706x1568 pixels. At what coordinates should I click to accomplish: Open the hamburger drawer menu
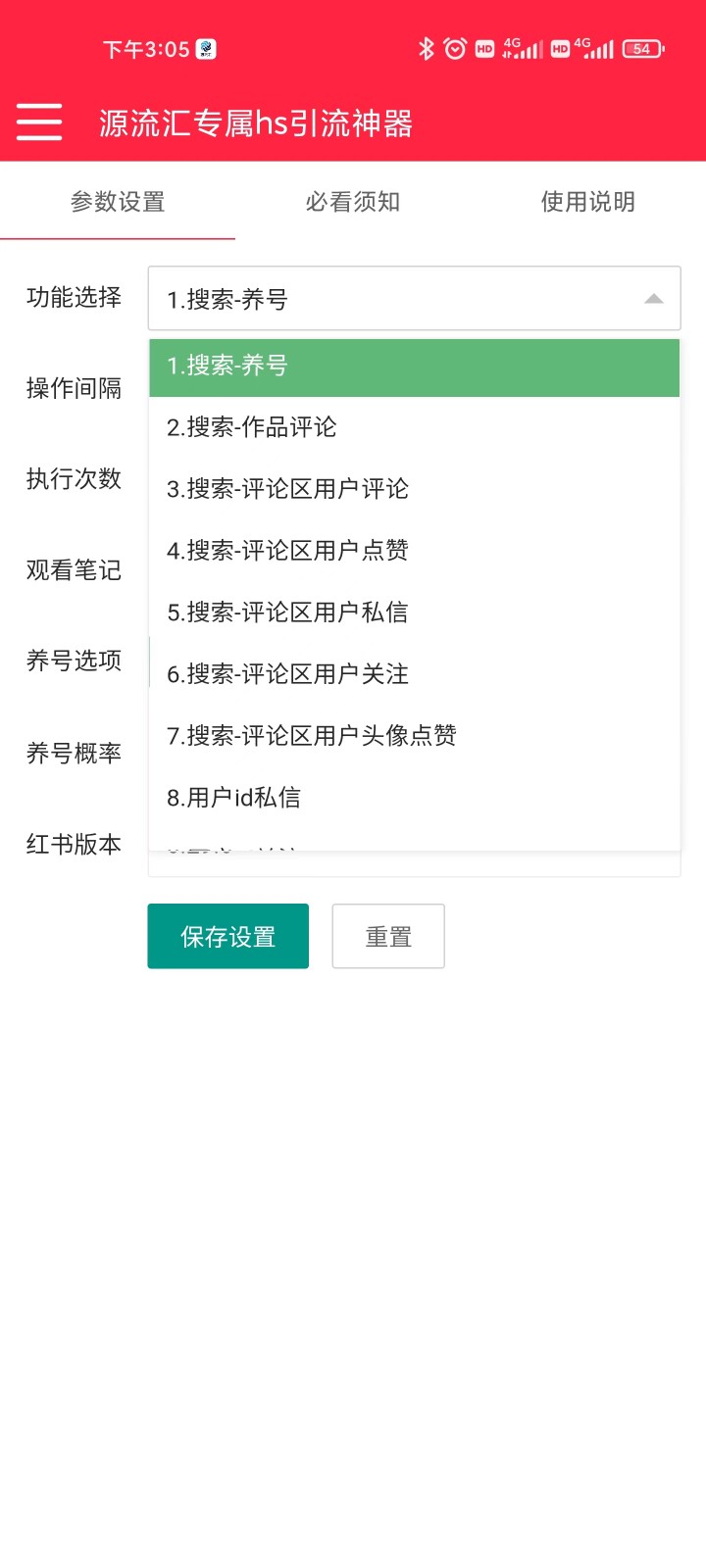pyautogui.click(x=39, y=122)
